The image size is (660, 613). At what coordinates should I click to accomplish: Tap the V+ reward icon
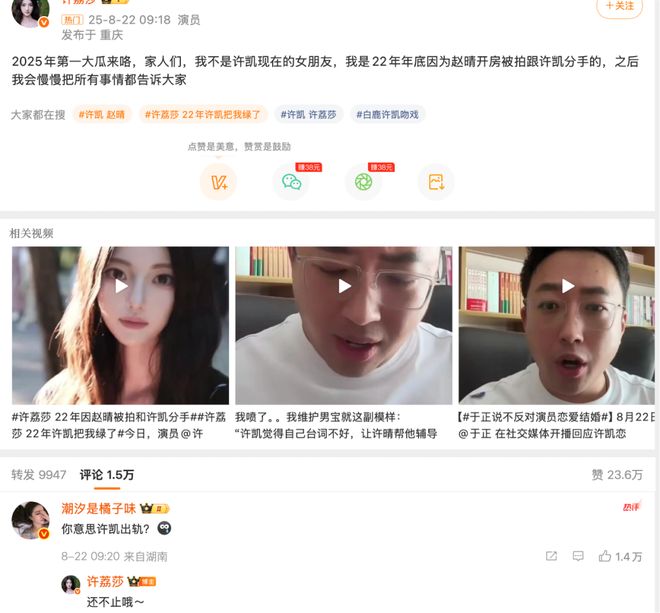pos(219,182)
